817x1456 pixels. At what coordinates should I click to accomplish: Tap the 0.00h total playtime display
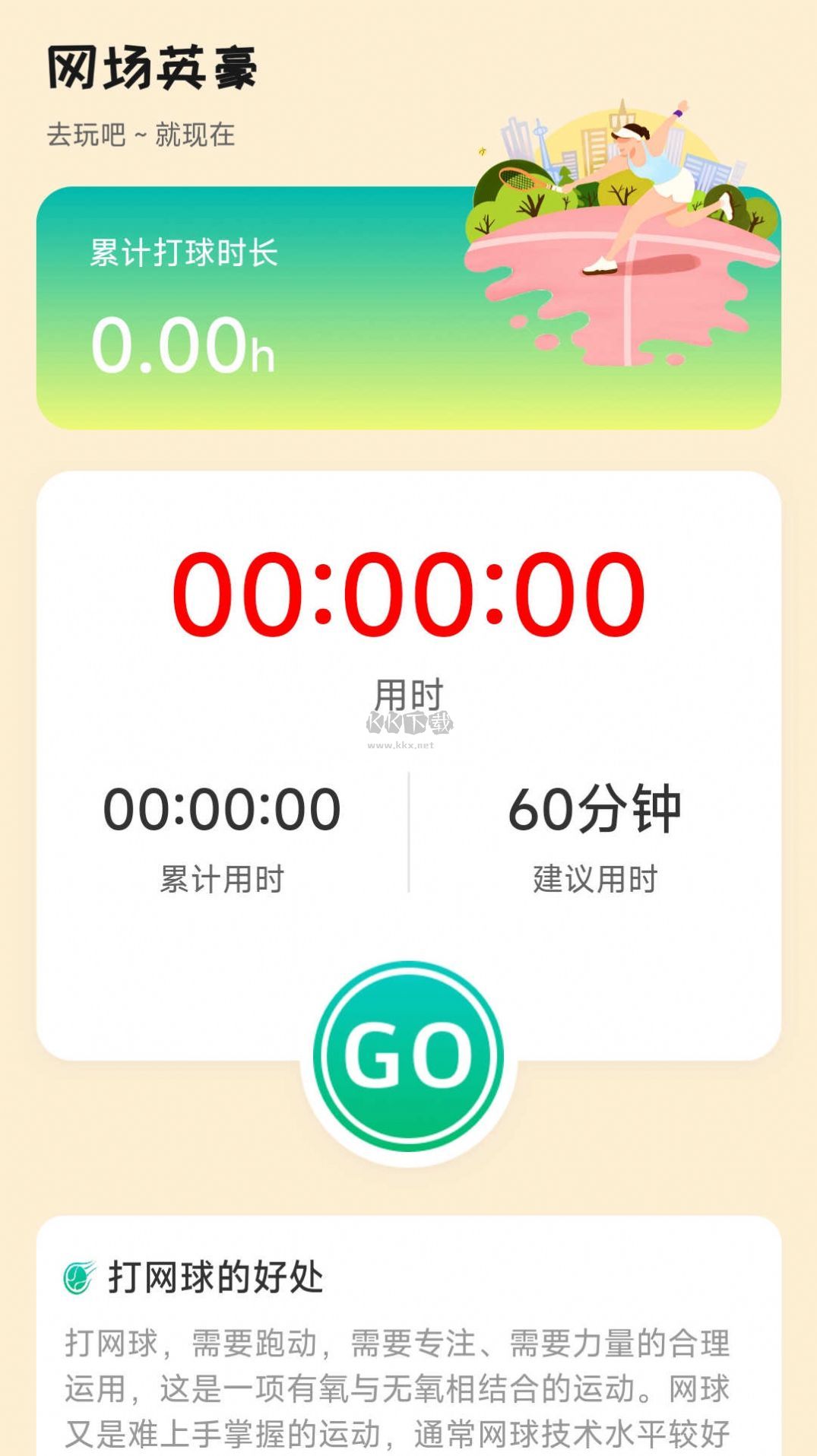tap(182, 348)
